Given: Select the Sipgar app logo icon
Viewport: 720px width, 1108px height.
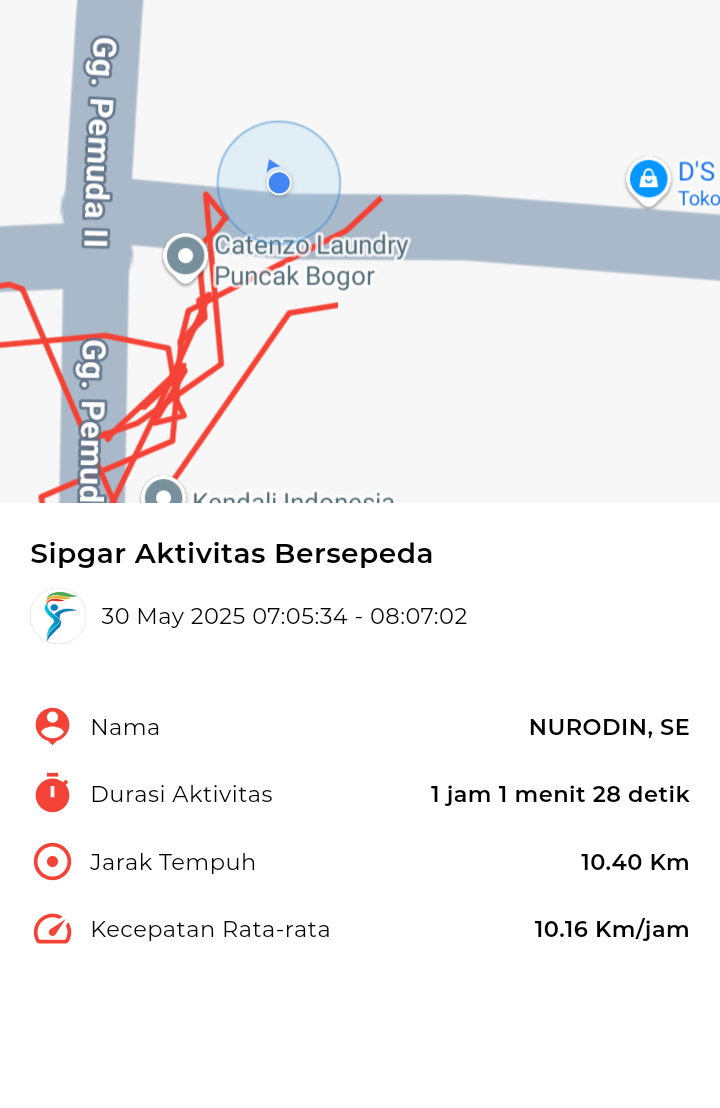Looking at the screenshot, I should (57, 616).
